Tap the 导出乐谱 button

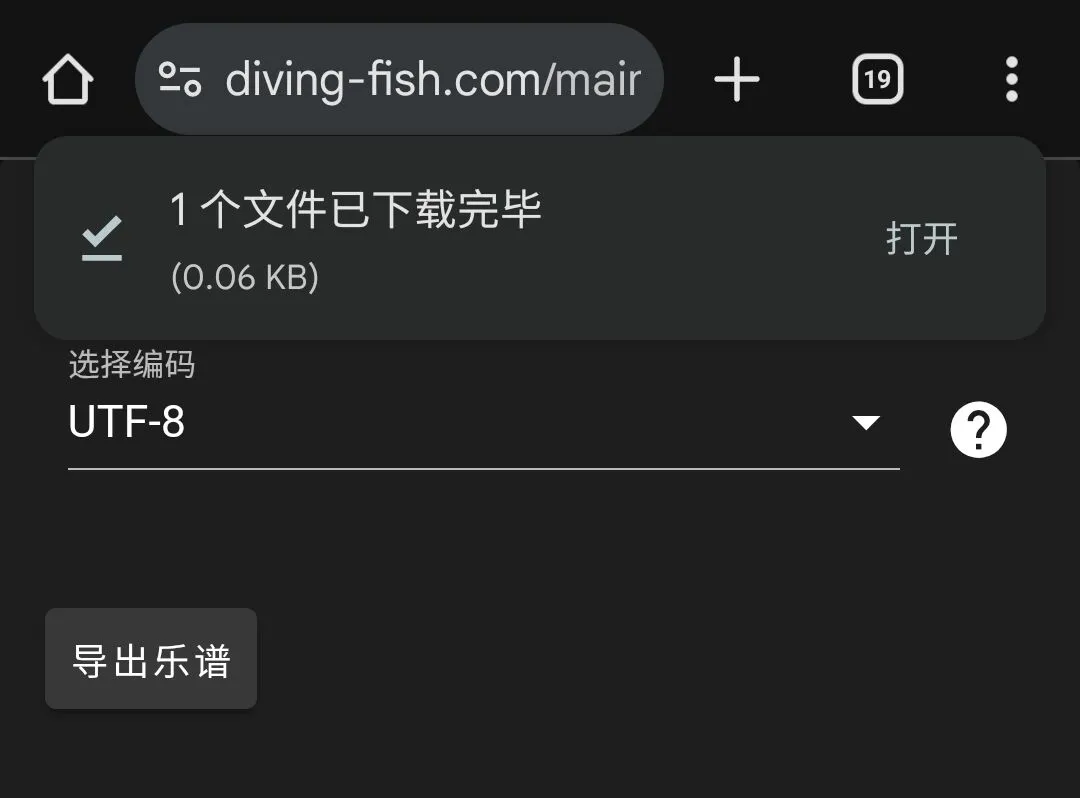[x=151, y=660]
